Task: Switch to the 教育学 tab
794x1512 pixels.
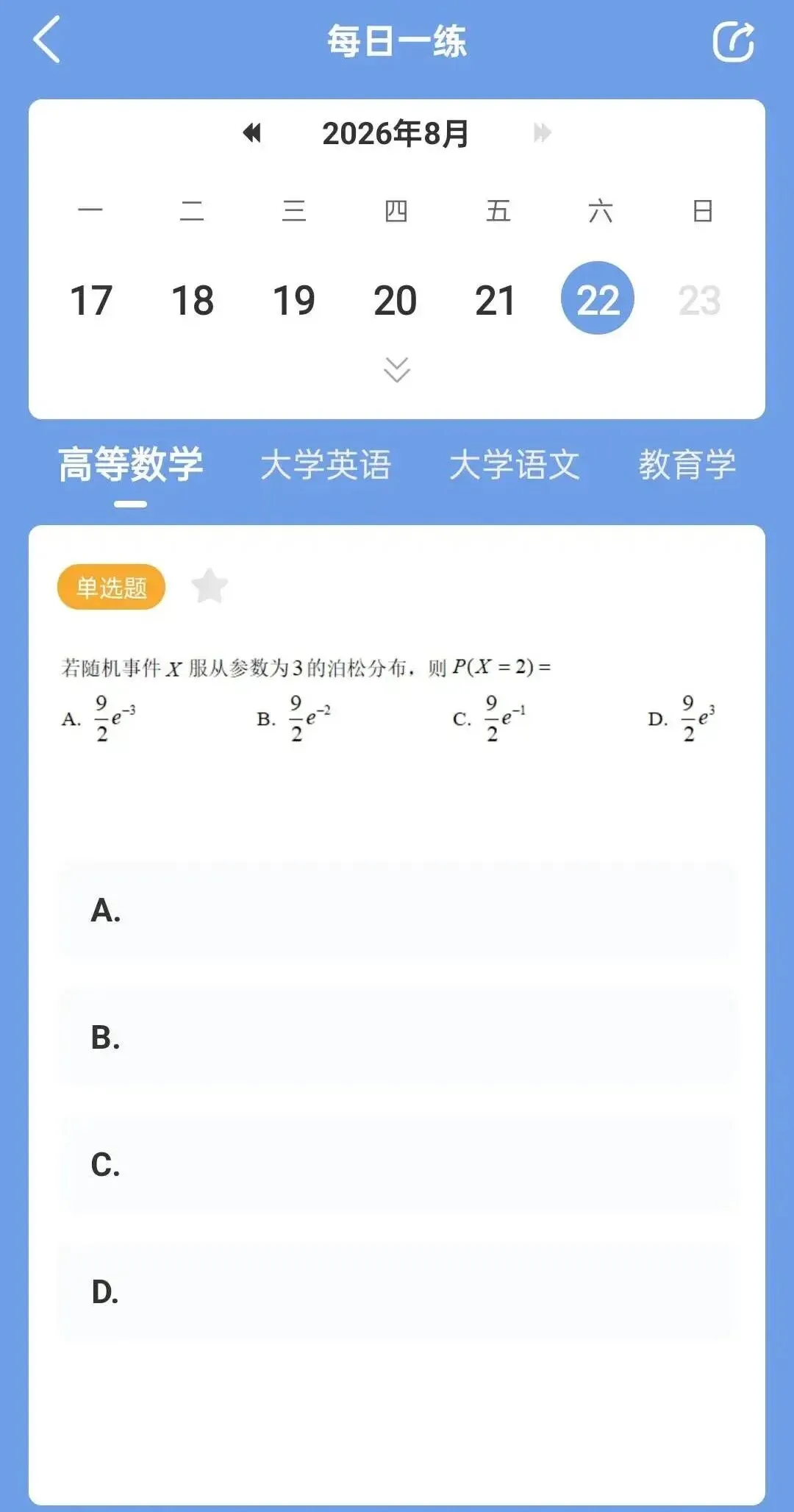Action: coord(687,465)
